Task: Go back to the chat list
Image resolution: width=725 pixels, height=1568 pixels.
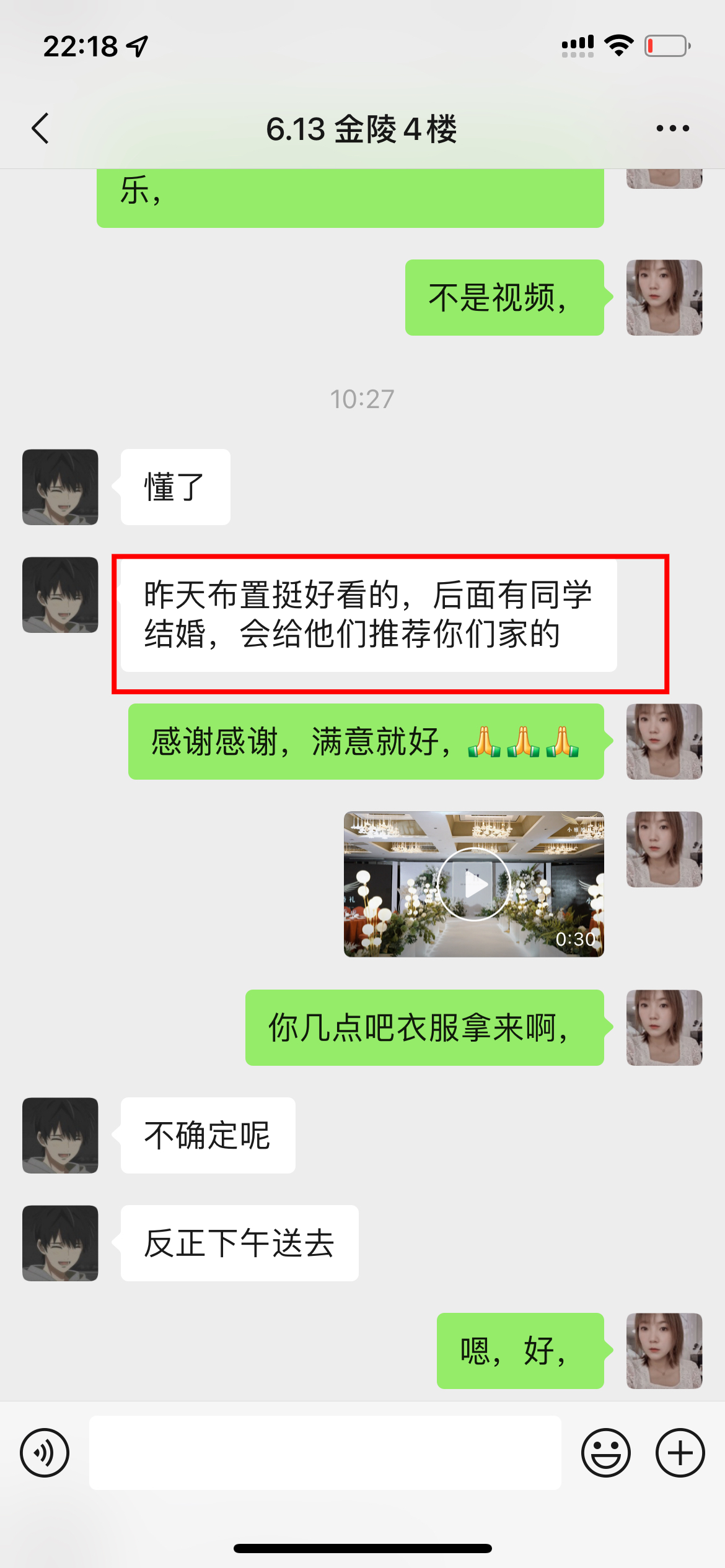Action: (x=40, y=129)
